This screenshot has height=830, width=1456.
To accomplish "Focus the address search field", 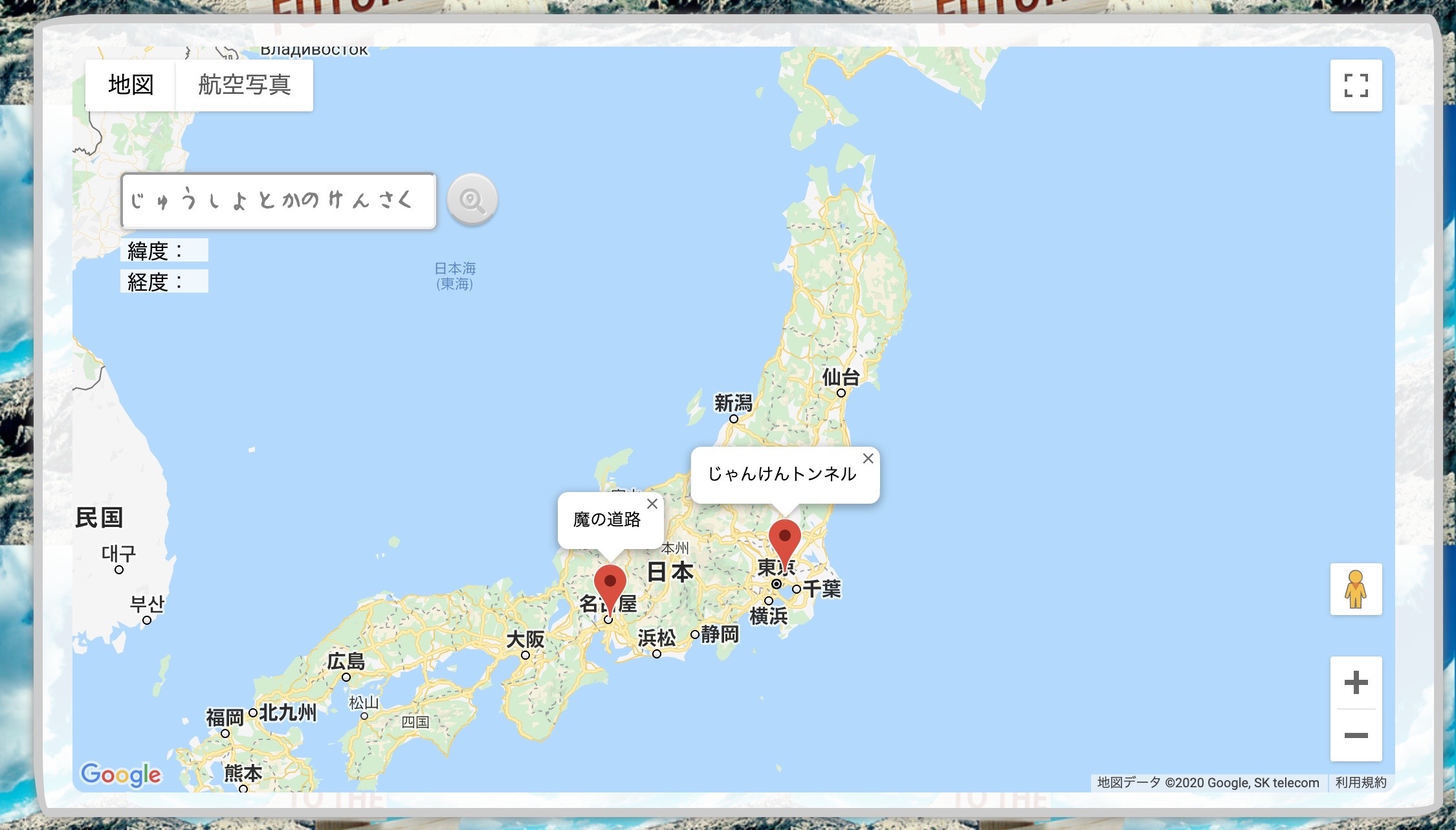I will coord(278,201).
